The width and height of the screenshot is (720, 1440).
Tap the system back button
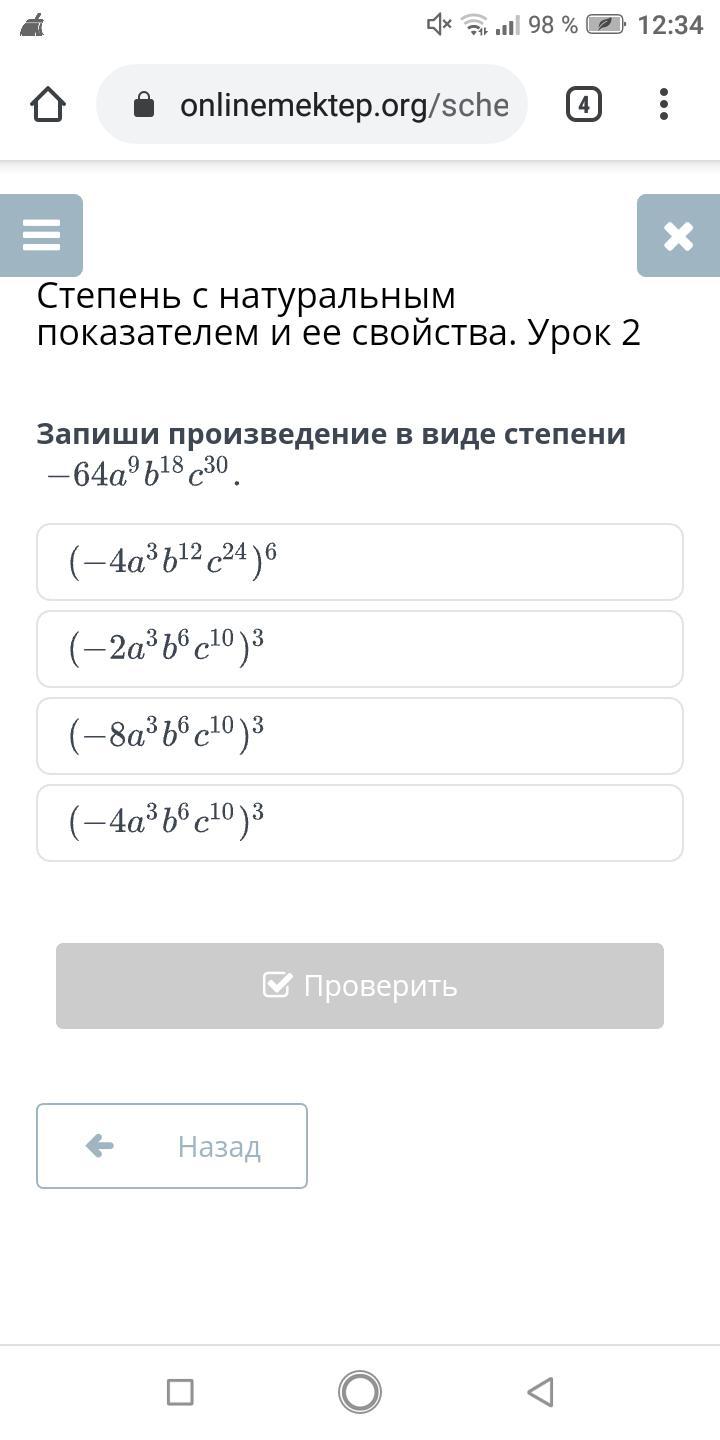[x=540, y=1391]
